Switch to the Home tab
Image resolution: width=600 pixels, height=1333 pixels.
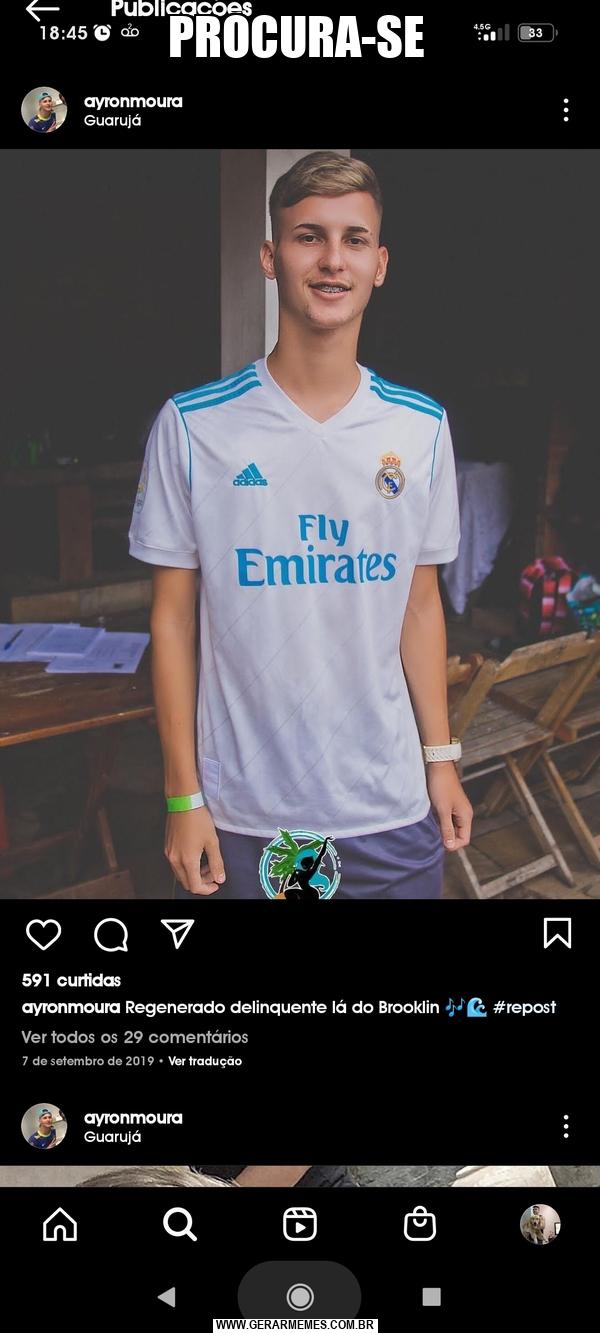(x=60, y=1224)
